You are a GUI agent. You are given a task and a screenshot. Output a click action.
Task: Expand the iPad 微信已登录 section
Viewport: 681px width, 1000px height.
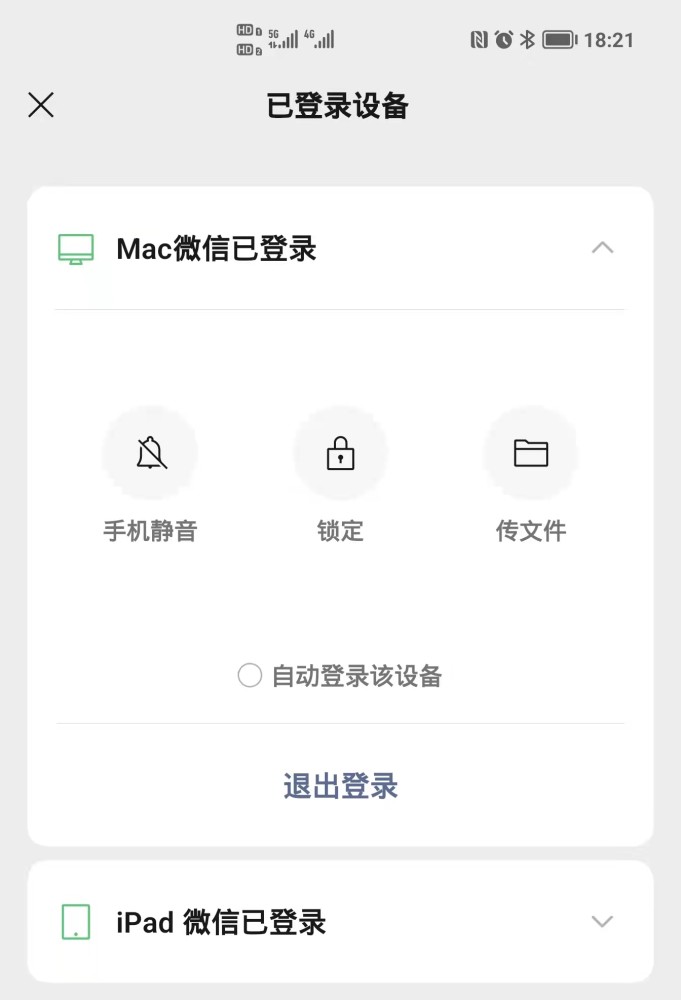[602, 921]
